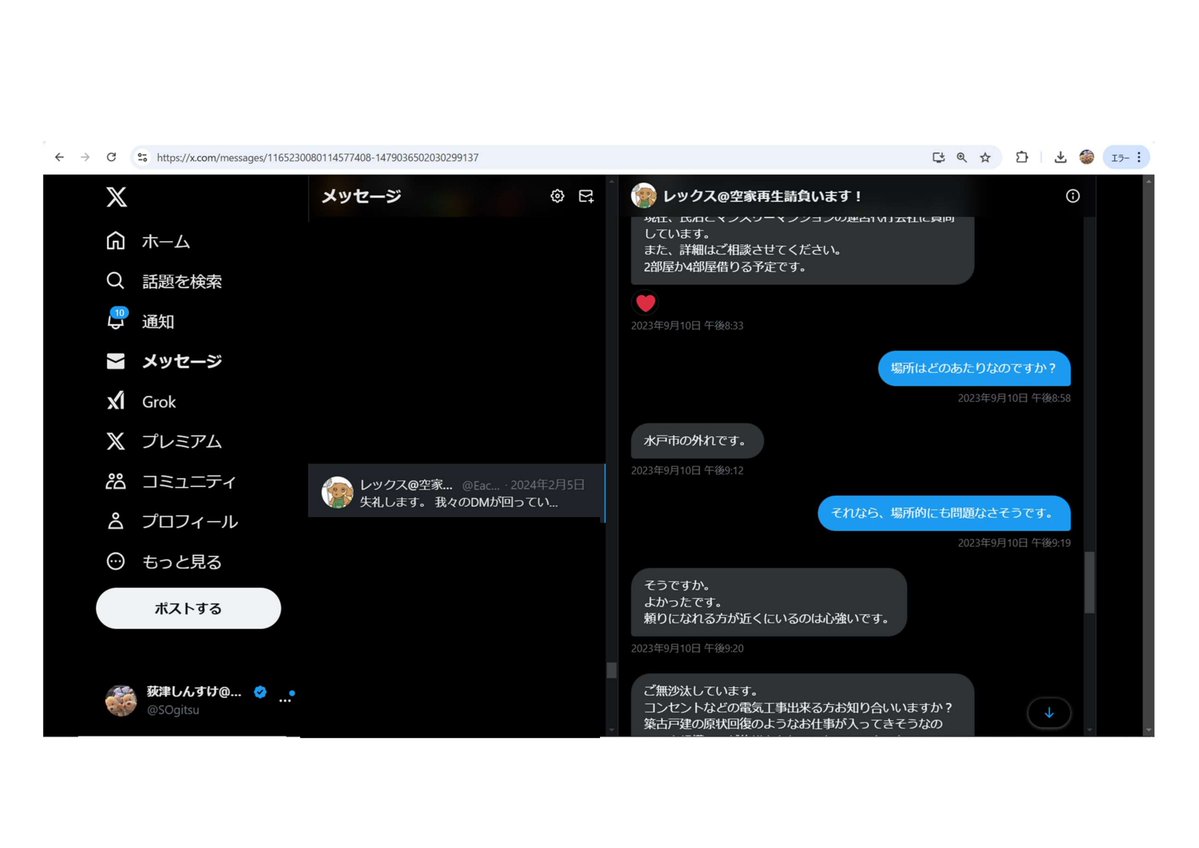
Task: Bookmark this page with star icon
Action: pos(986,158)
